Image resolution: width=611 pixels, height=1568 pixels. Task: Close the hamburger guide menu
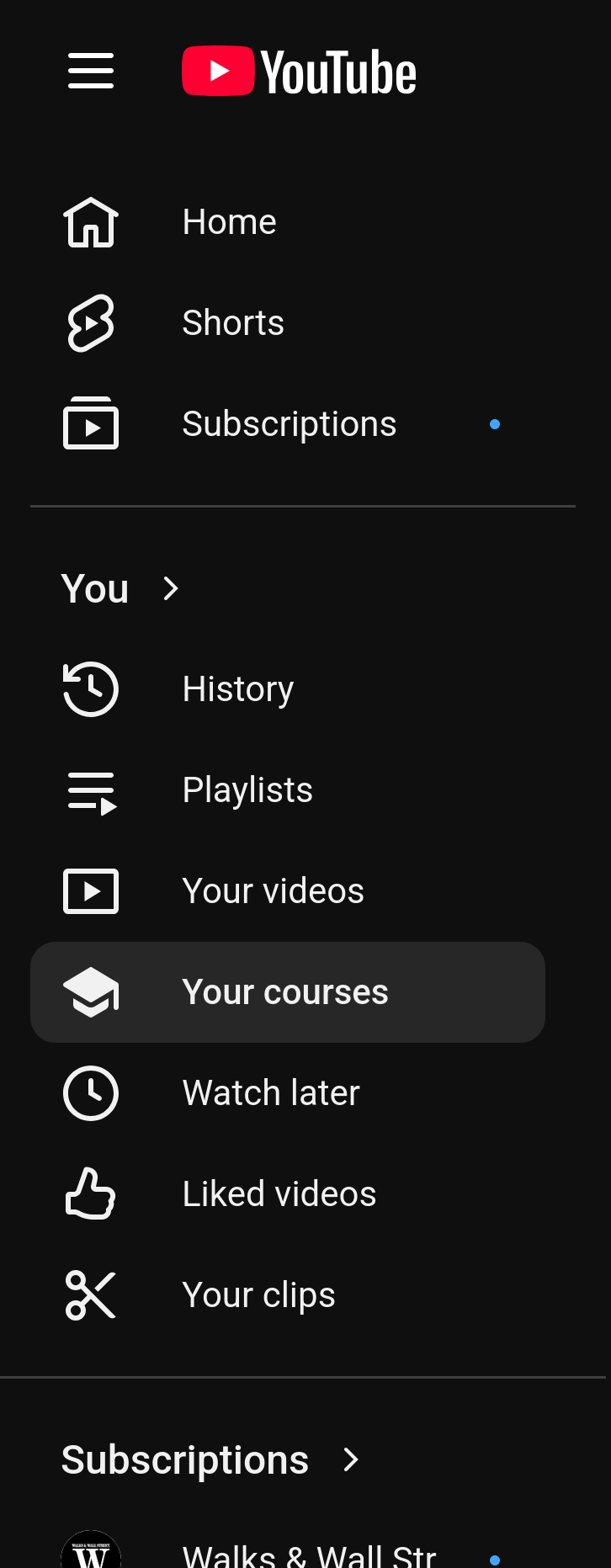pyautogui.click(x=91, y=71)
